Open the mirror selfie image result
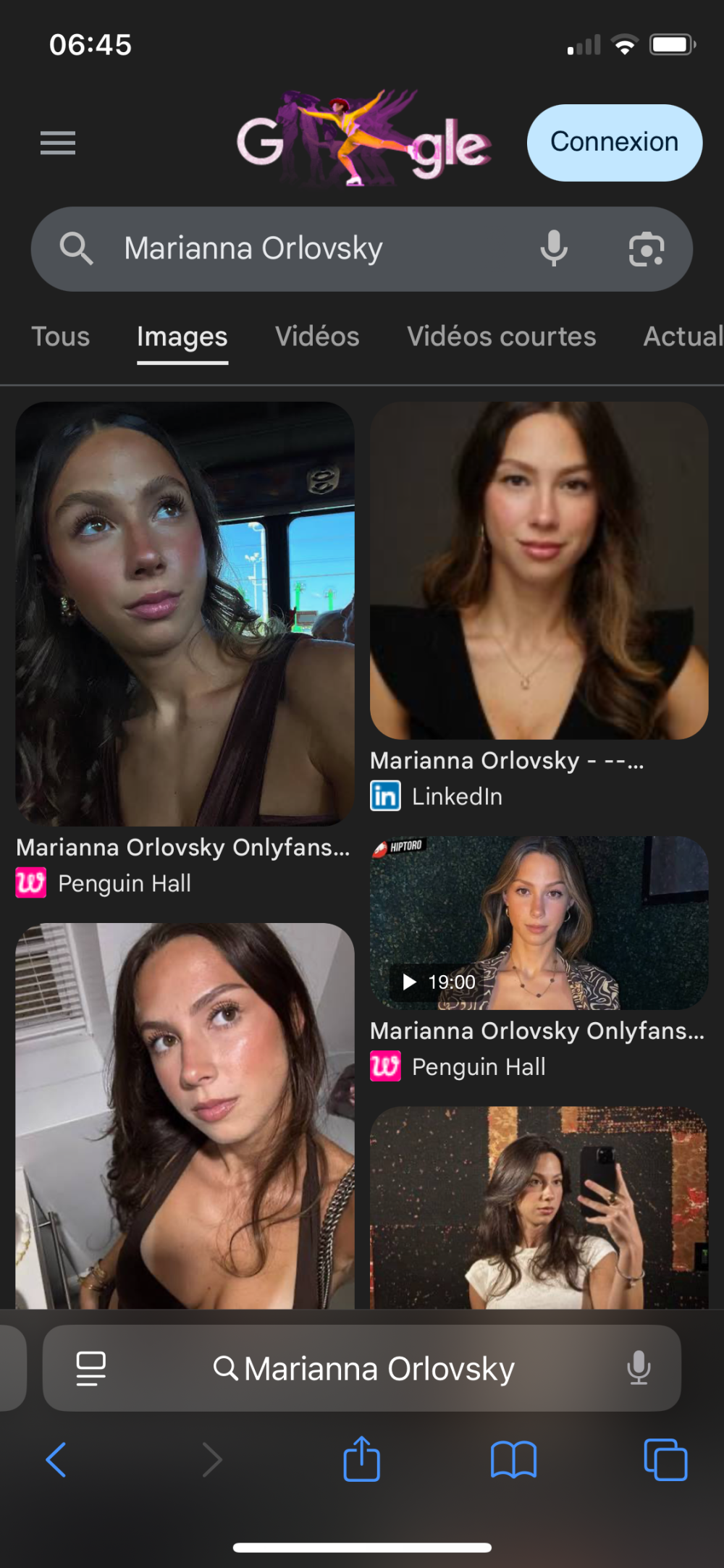 point(539,1207)
